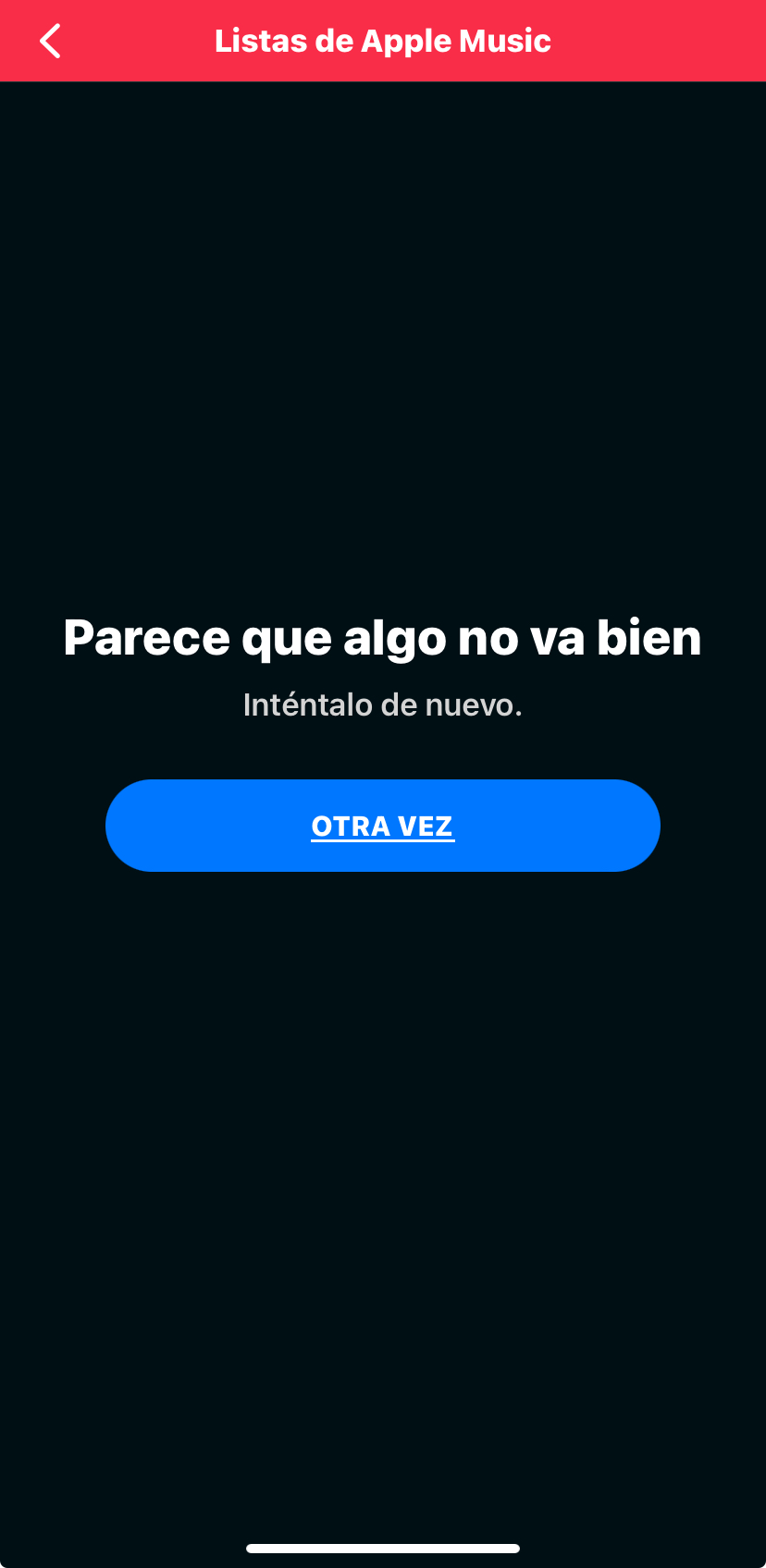Tap the OTRA VEZ retry button
The height and width of the screenshot is (1568, 766).
(382, 826)
